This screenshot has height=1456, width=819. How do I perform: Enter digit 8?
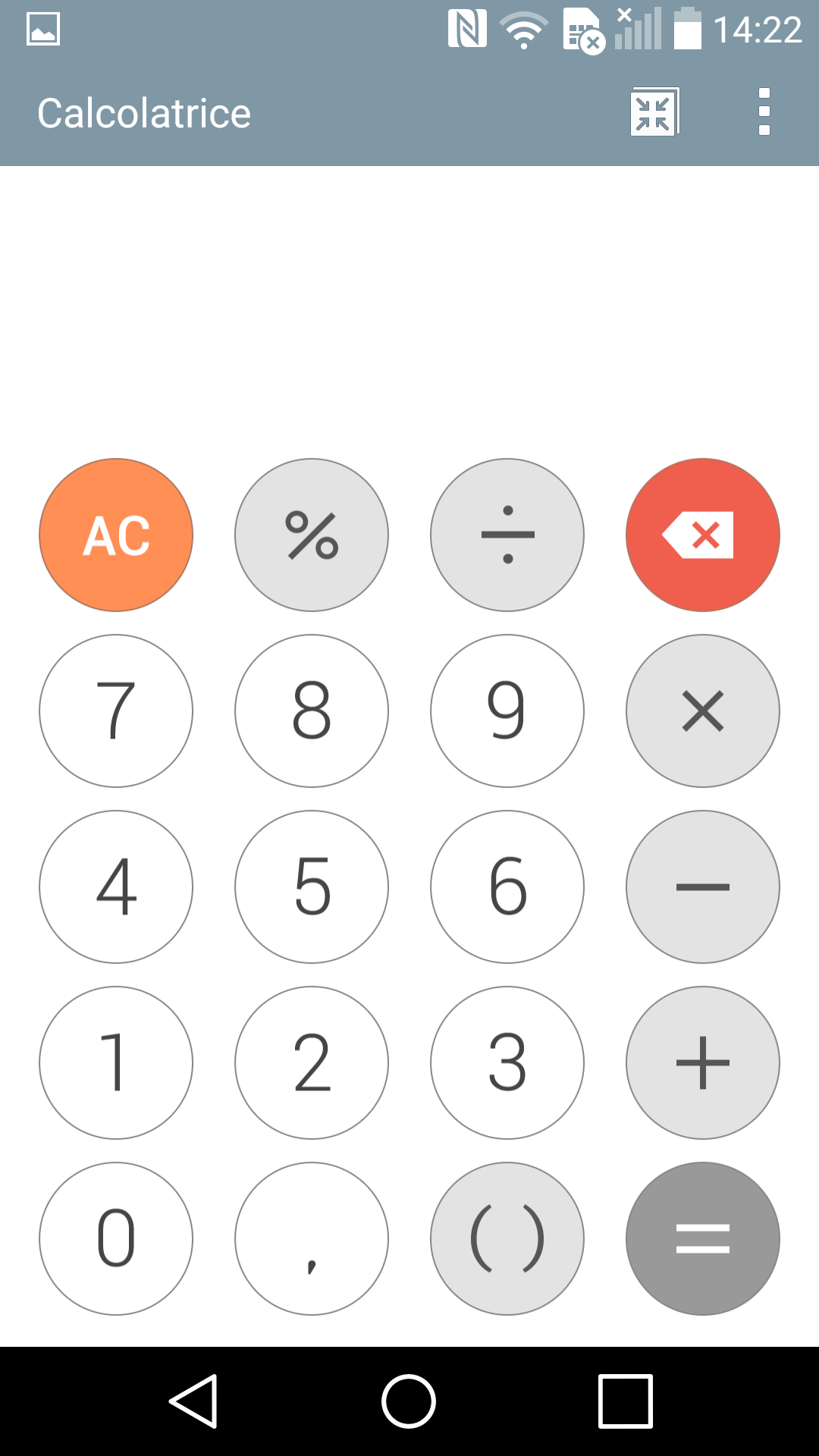312,711
